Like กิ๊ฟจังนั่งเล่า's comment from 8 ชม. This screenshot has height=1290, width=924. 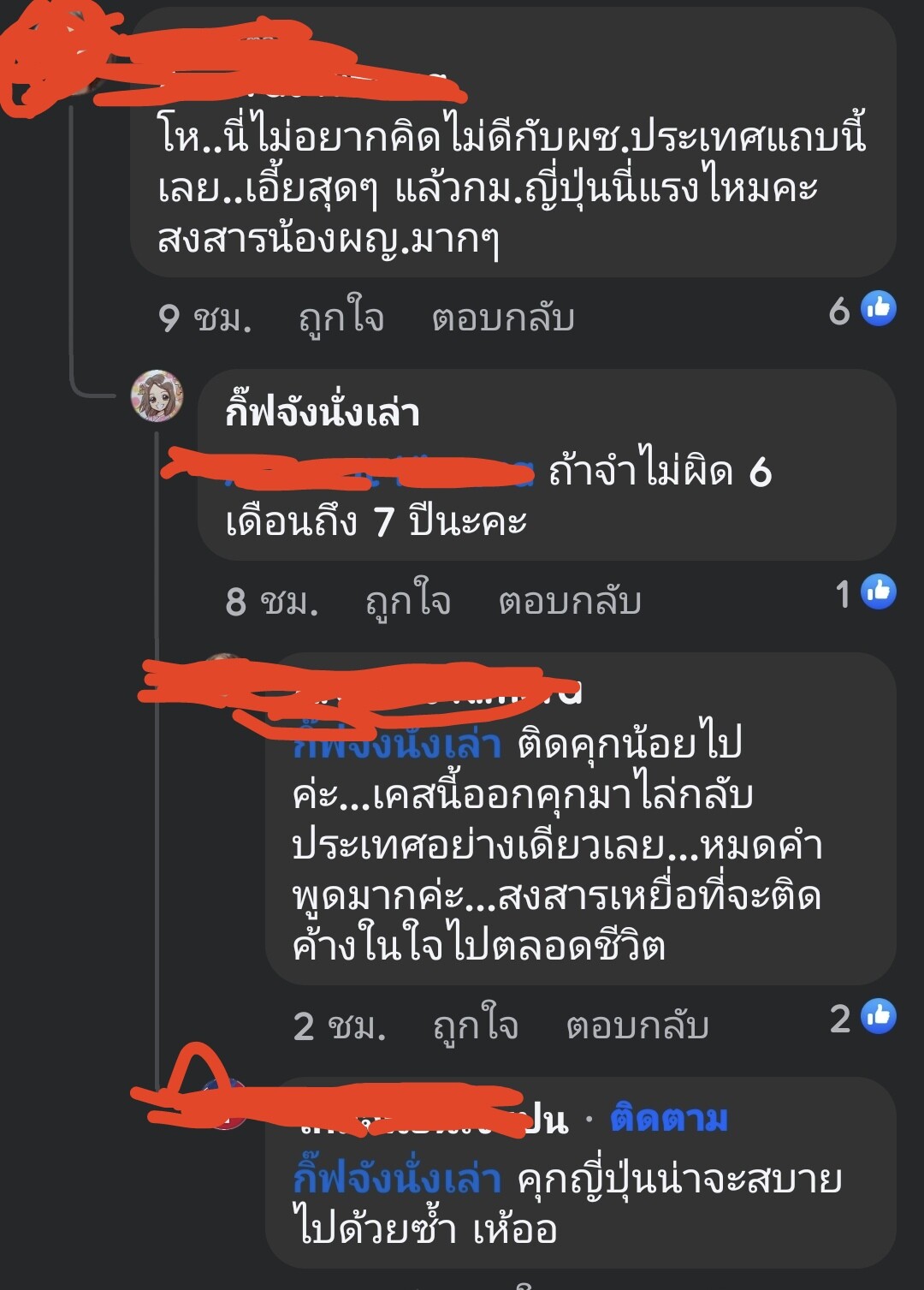pos(407,602)
